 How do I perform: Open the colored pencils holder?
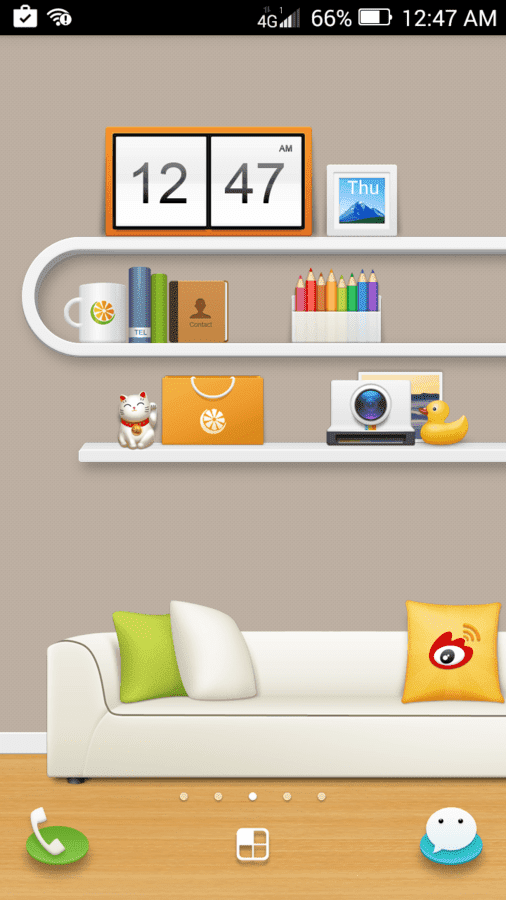coord(336,307)
